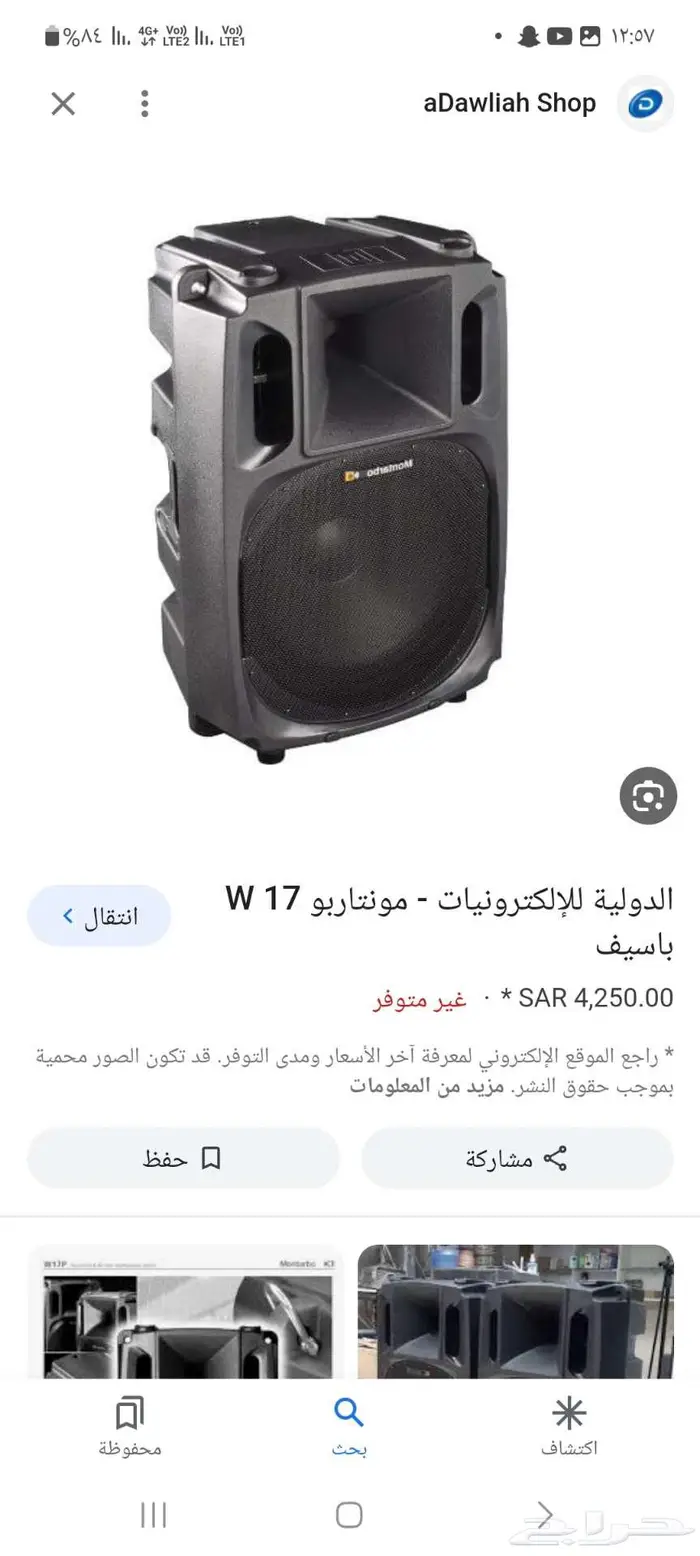Switch to the بحث search tab
The height and width of the screenshot is (1556, 700).
(349, 1427)
